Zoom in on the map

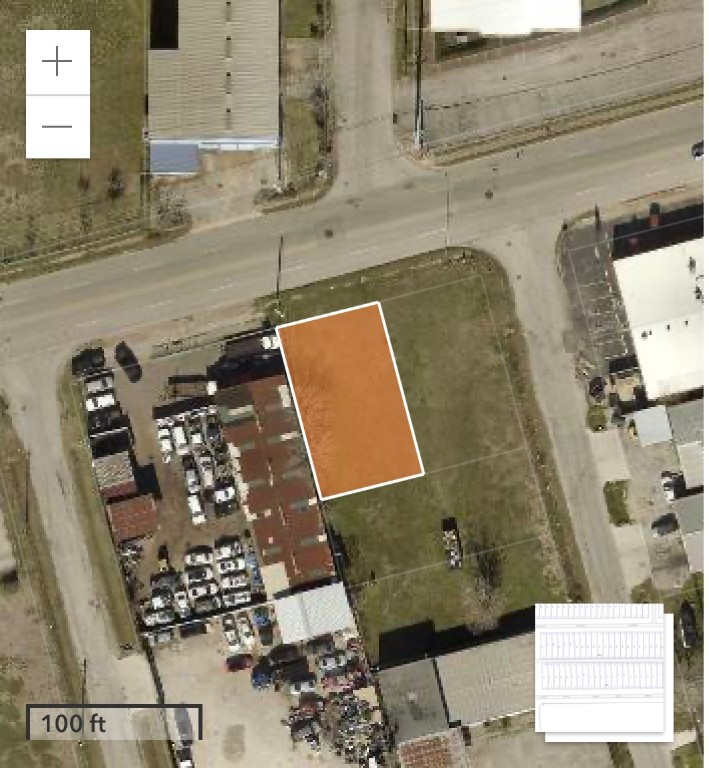(57, 62)
